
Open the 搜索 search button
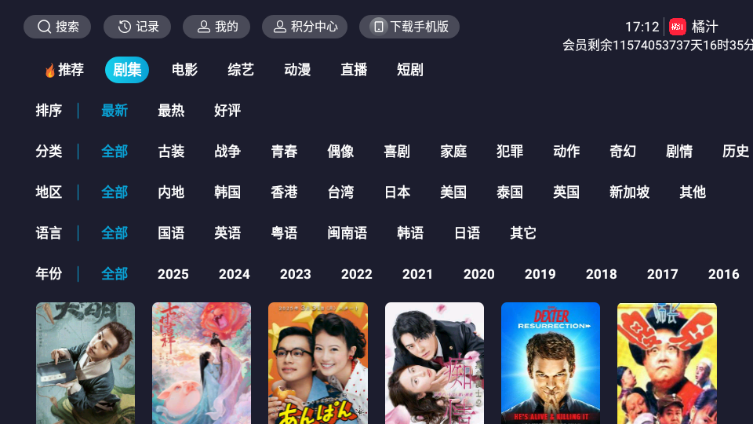point(57,27)
